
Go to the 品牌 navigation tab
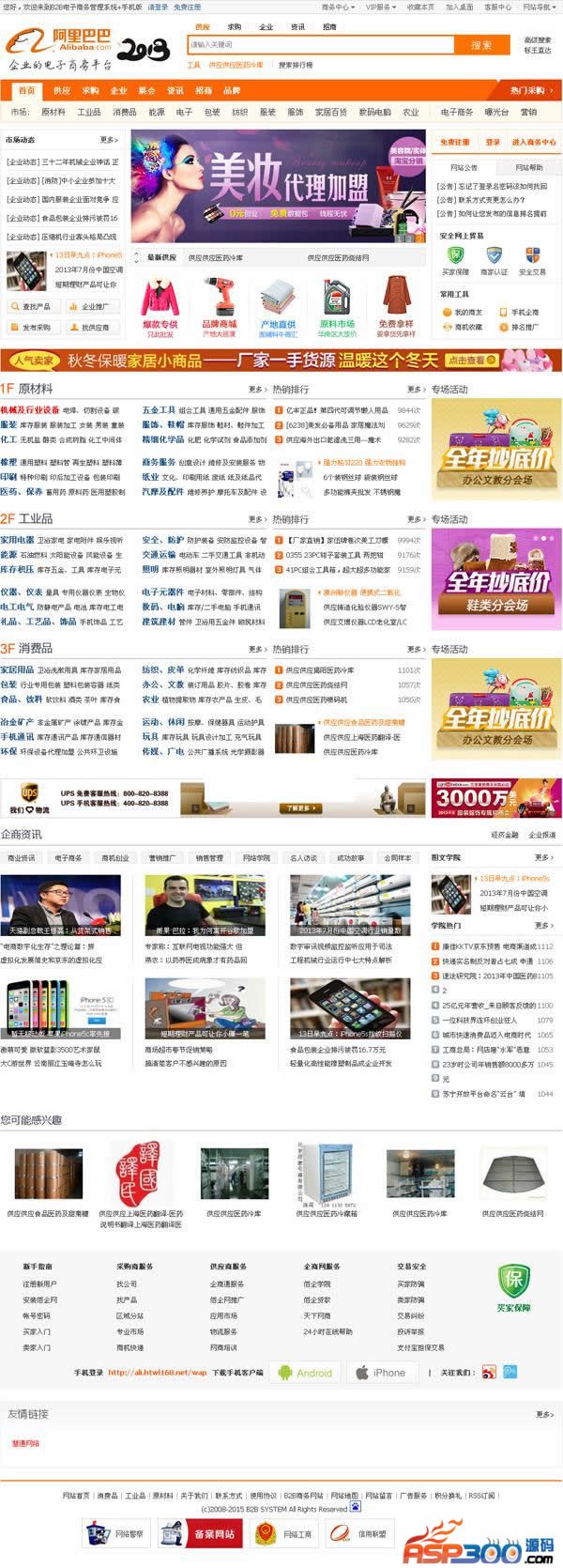(232, 91)
